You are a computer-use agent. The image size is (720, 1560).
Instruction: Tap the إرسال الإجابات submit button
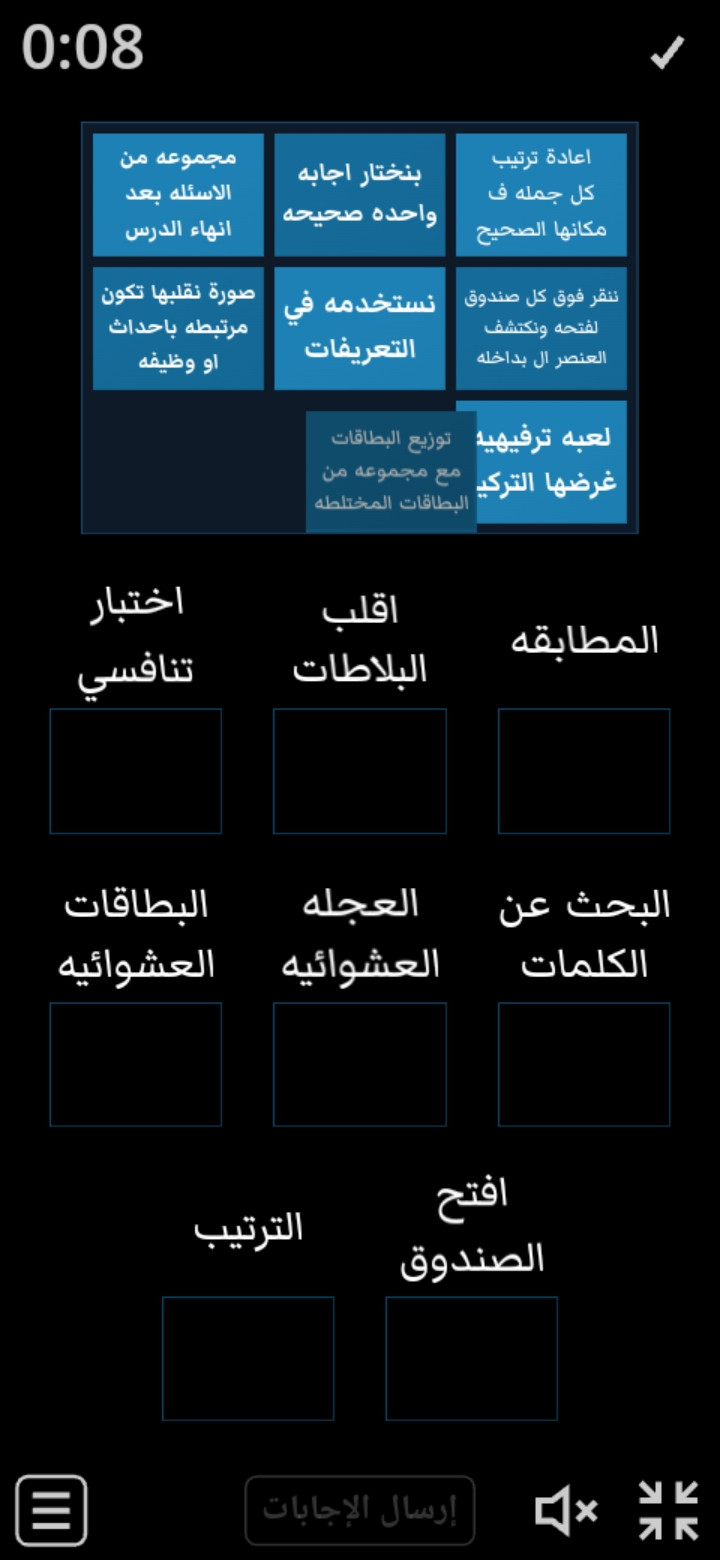coord(360,1510)
